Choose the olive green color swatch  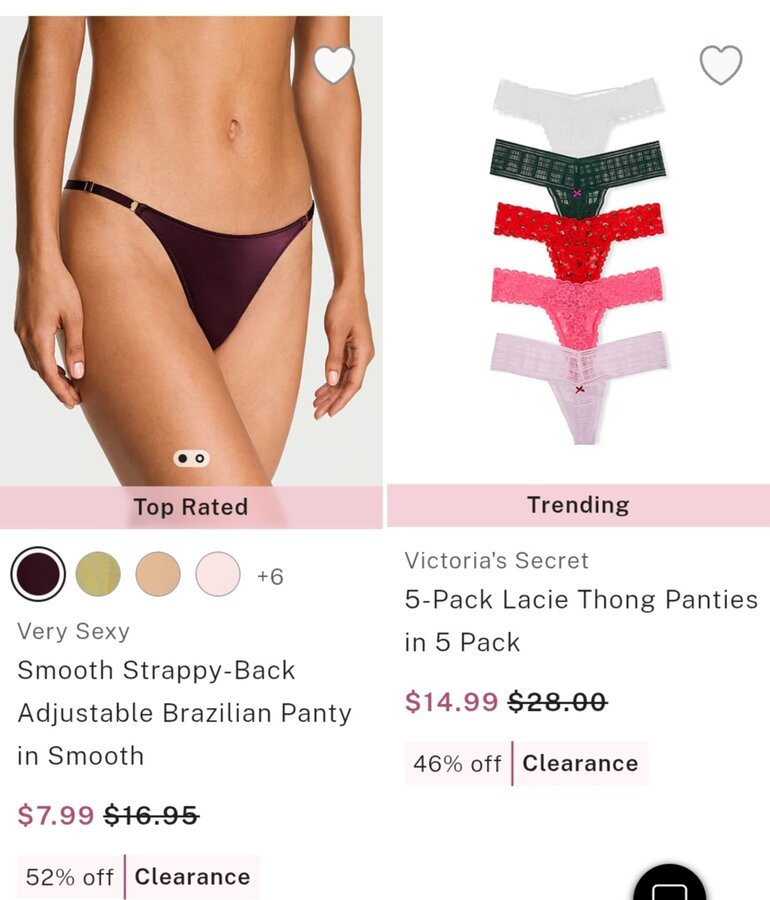(98, 574)
